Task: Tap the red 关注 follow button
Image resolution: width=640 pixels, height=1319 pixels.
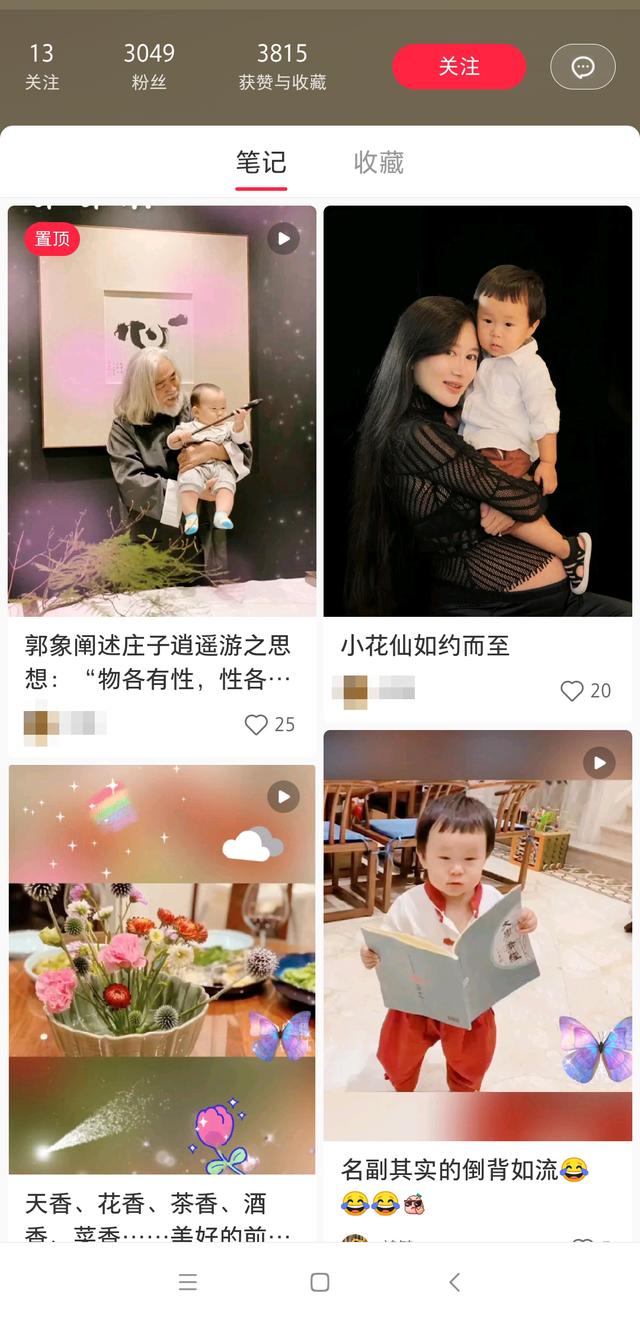Action: pos(458,67)
